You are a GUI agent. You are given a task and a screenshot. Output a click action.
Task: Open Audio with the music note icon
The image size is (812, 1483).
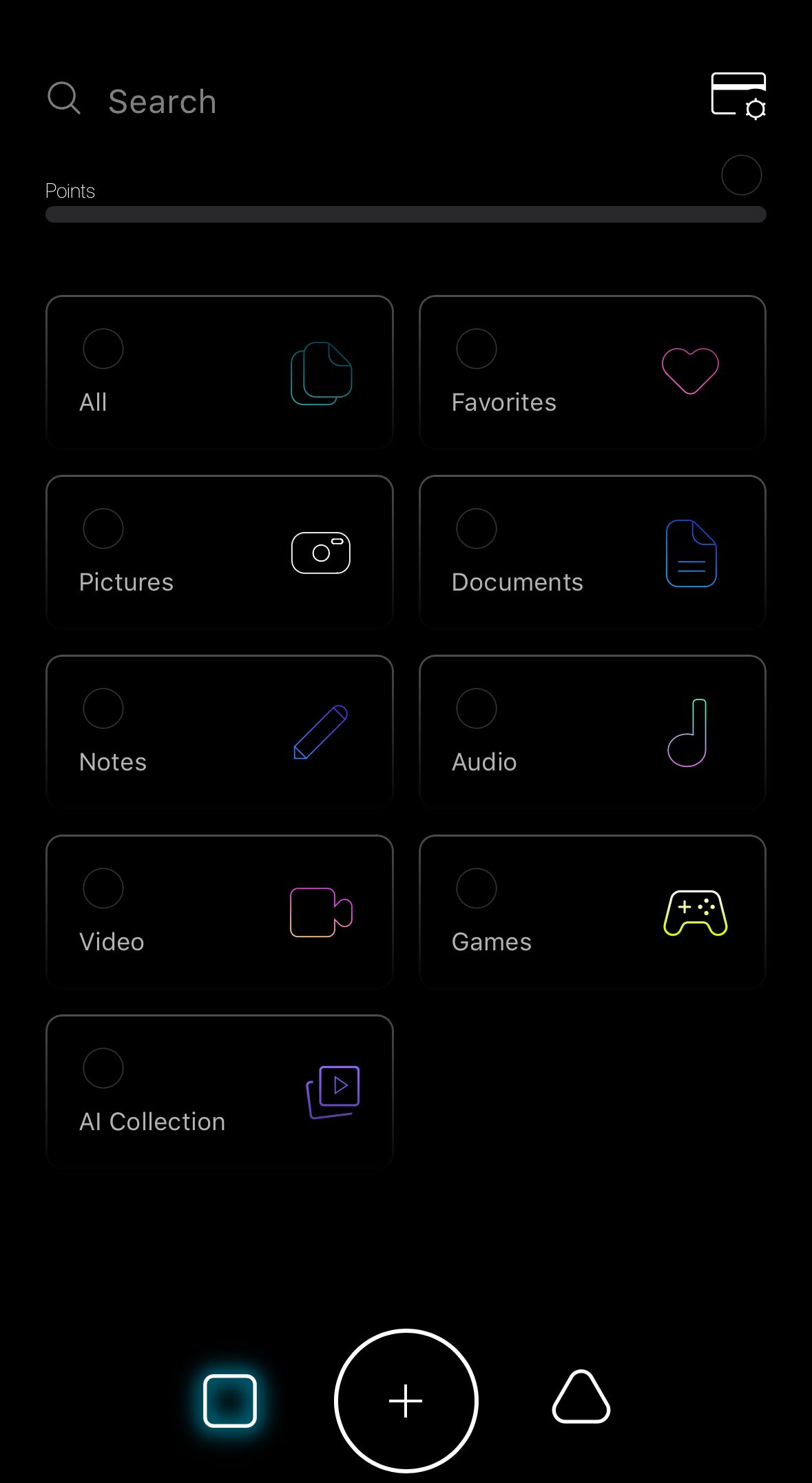(689, 732)
